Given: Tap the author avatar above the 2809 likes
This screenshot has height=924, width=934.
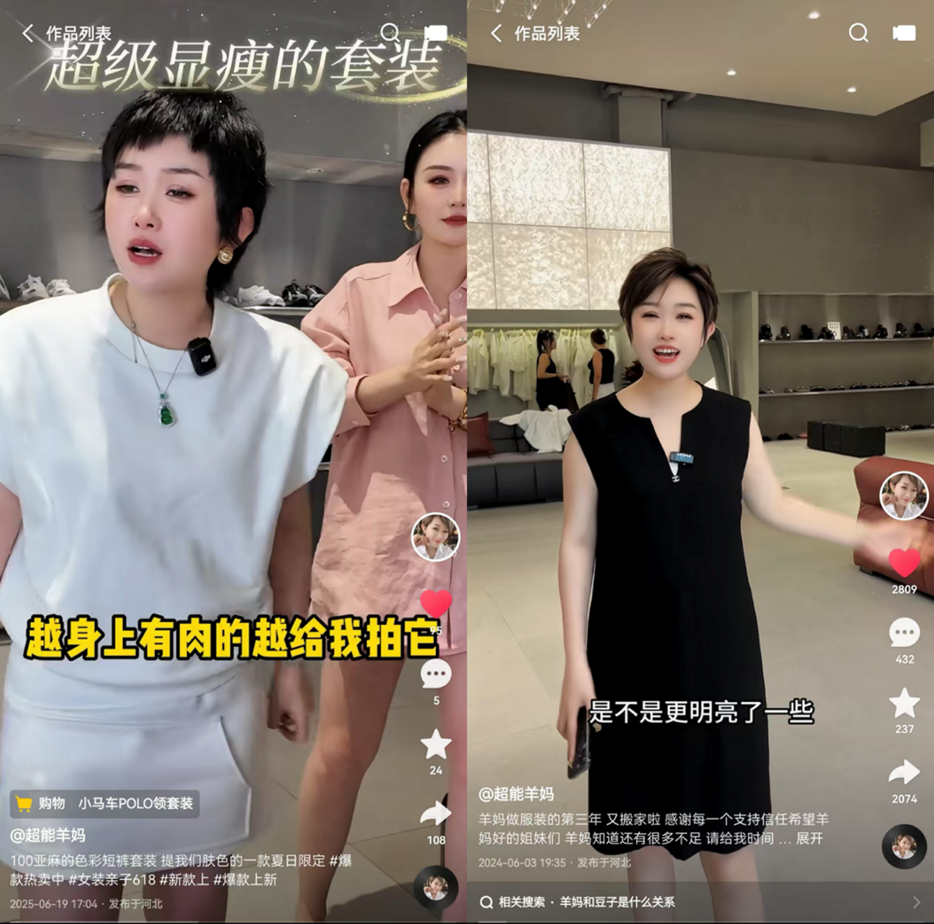Looking at the screenshot, I should [903, 496].
